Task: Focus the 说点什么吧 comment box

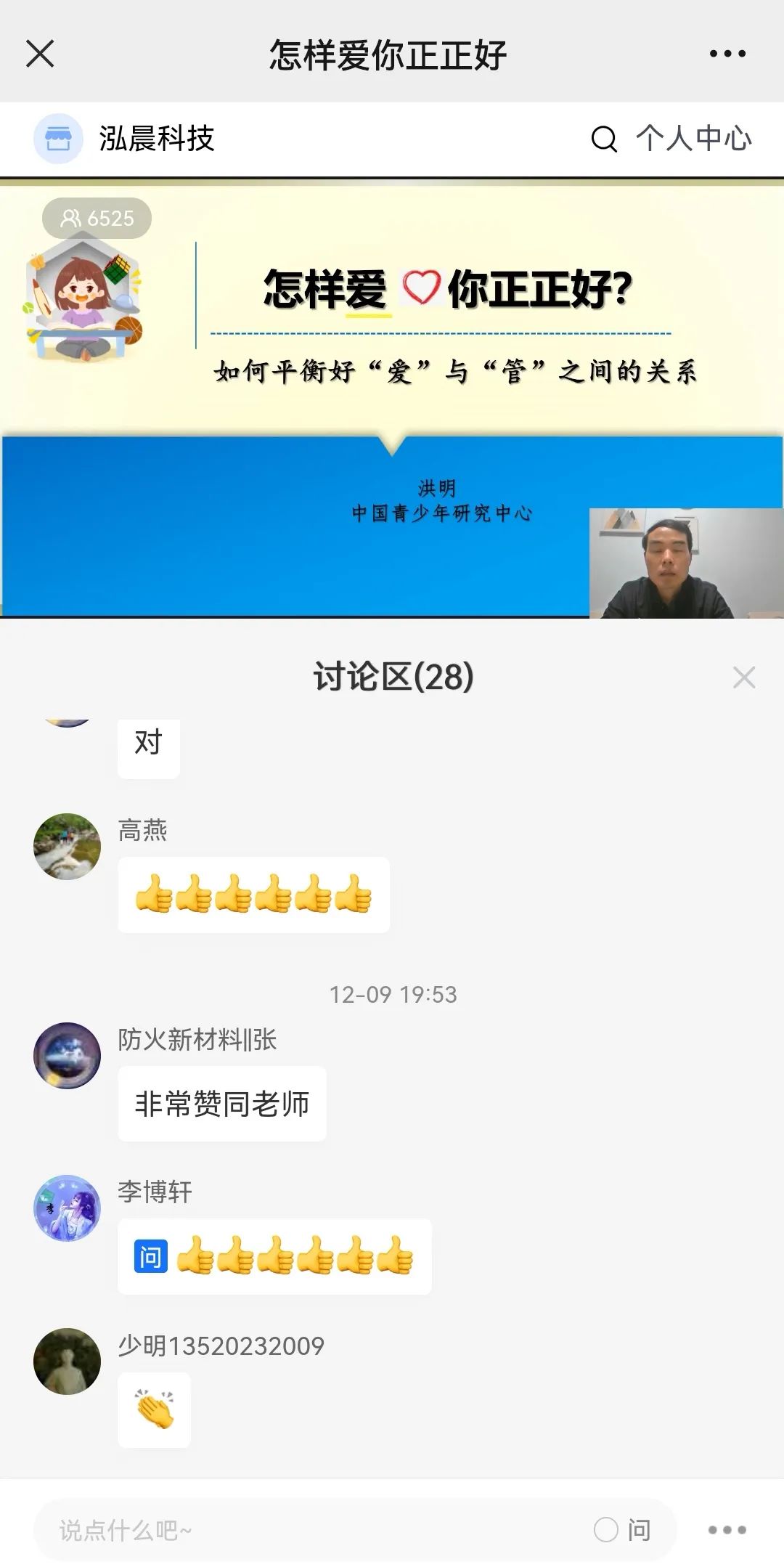Action: [x=312, y=1530]
